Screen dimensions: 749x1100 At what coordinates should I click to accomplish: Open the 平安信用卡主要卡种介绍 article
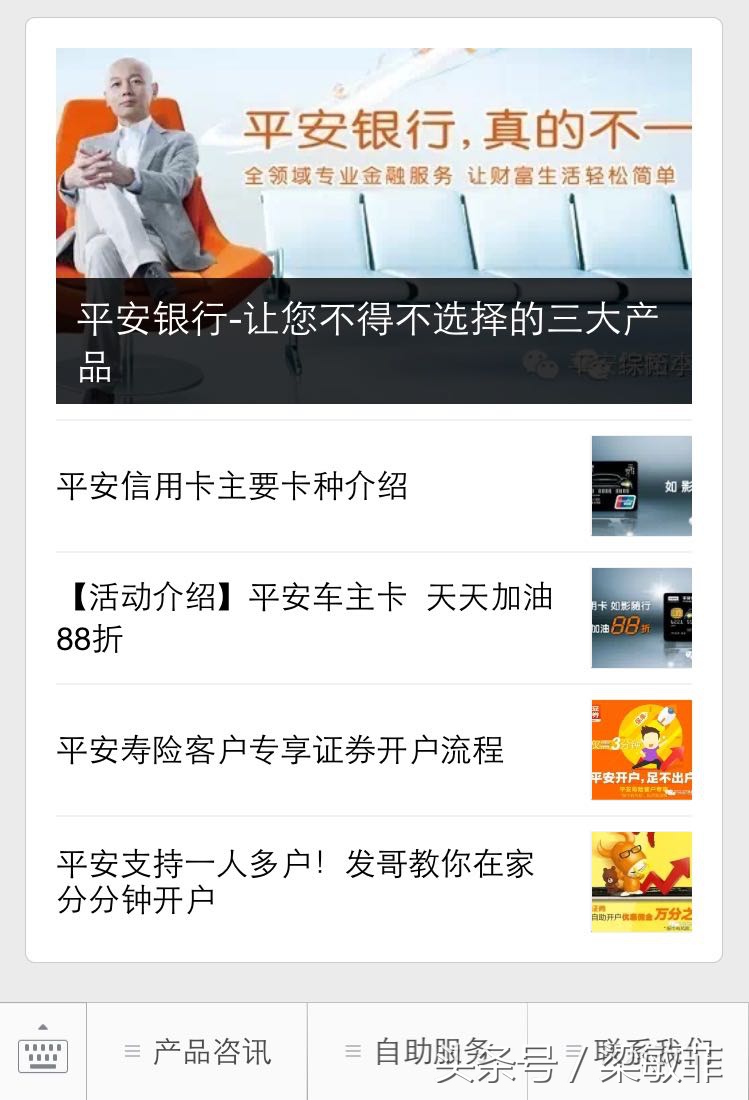coord(230,487)
